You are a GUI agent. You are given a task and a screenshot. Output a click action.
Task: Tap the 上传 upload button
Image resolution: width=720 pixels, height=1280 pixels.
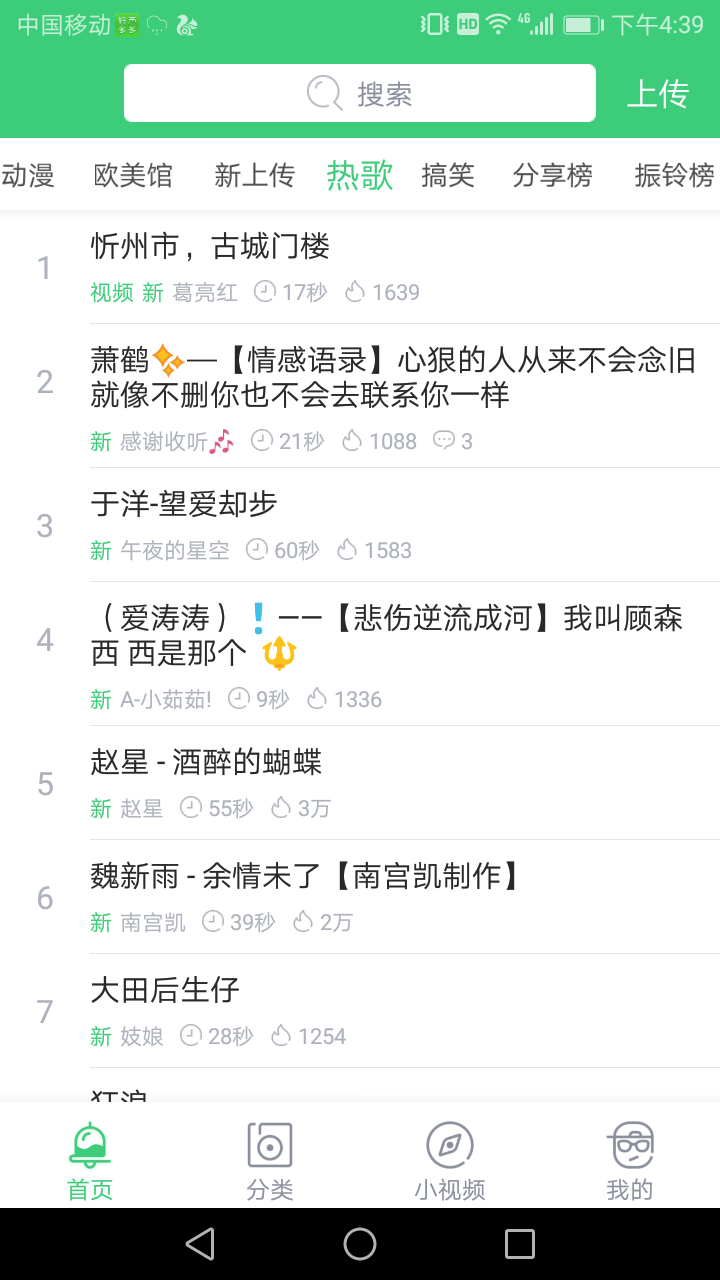[657, 94]
